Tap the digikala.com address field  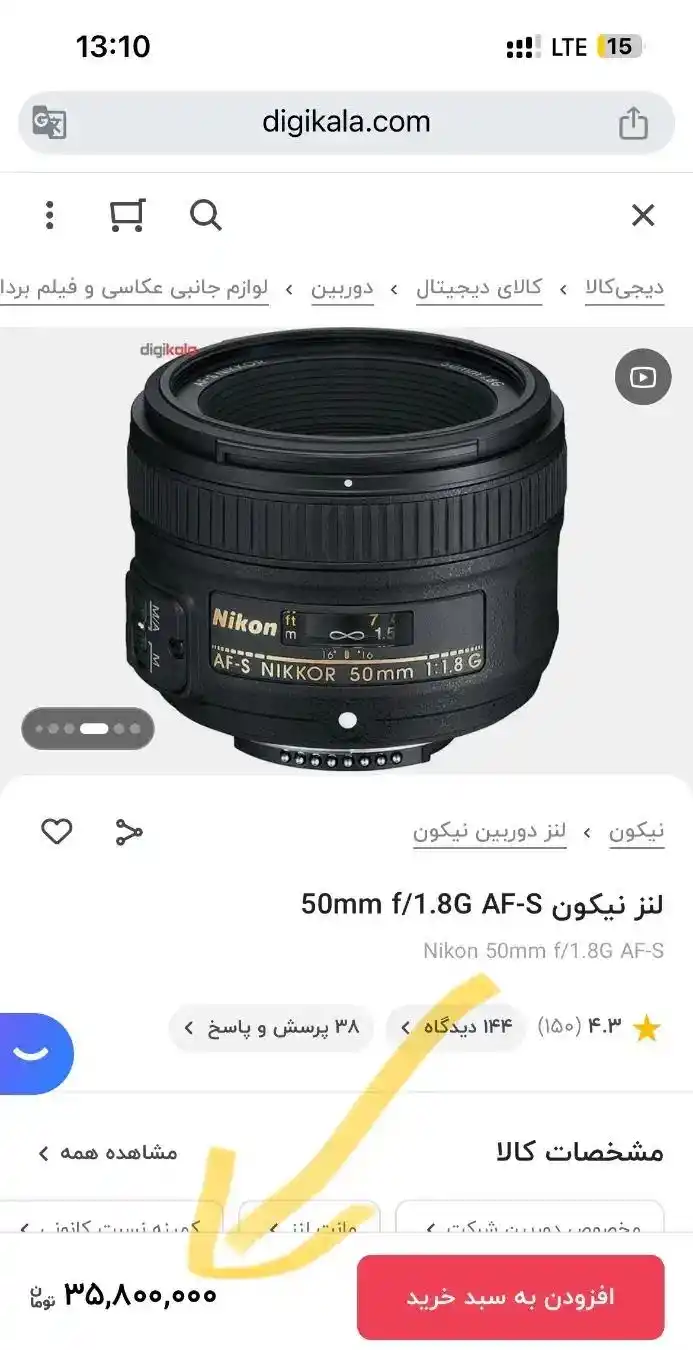pos(346,123)
